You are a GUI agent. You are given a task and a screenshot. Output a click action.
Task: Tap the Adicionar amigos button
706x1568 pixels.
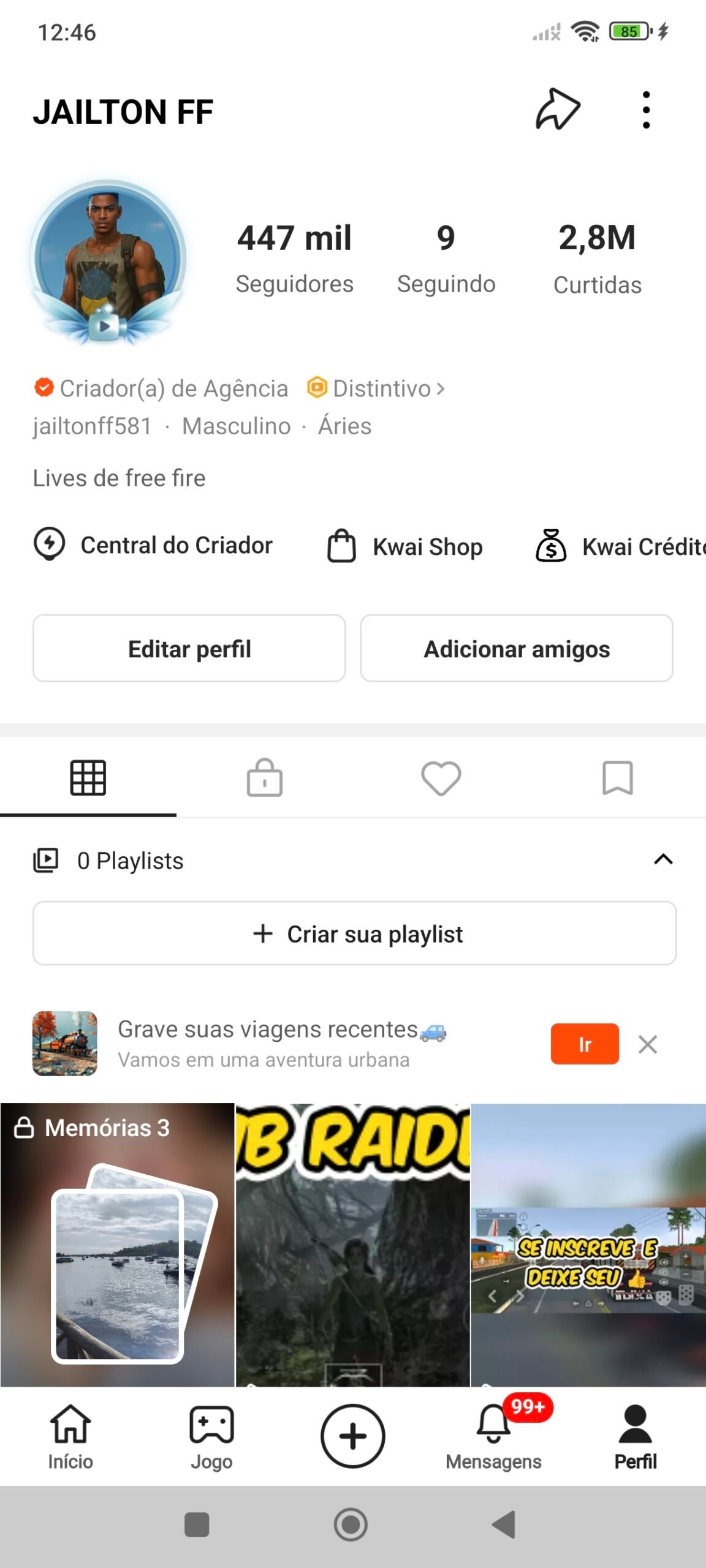[x=517, y=648]
